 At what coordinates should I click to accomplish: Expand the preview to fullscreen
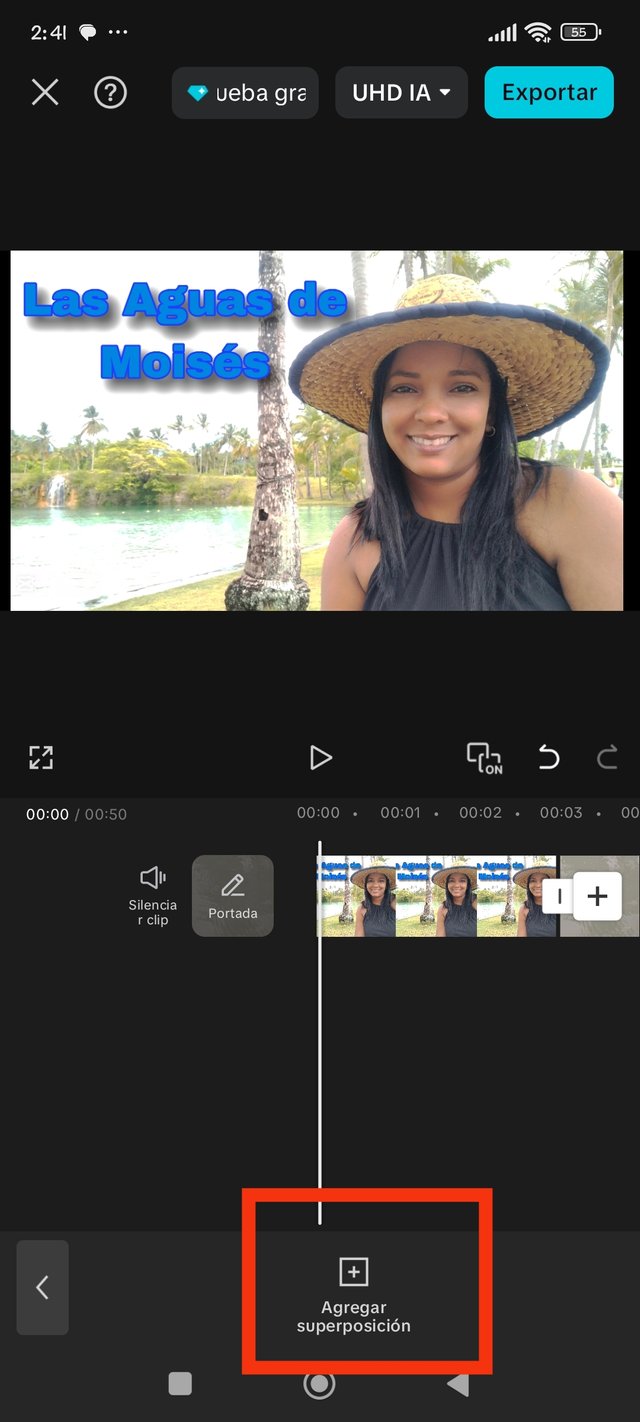coord(41,758)
